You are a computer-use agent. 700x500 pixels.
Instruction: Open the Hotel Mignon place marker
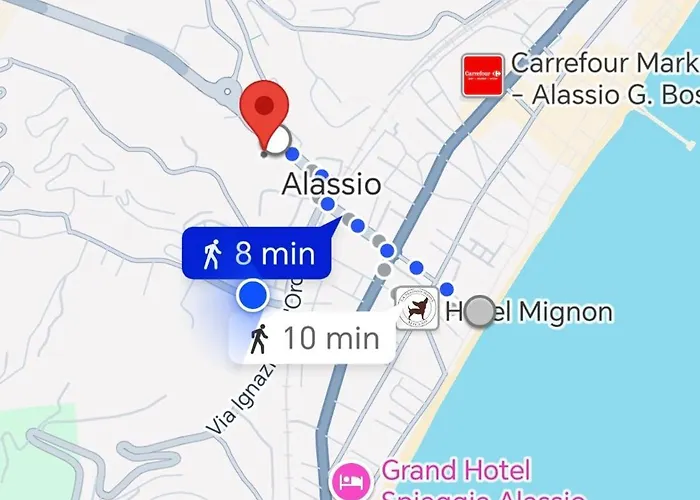pos(416,312)
